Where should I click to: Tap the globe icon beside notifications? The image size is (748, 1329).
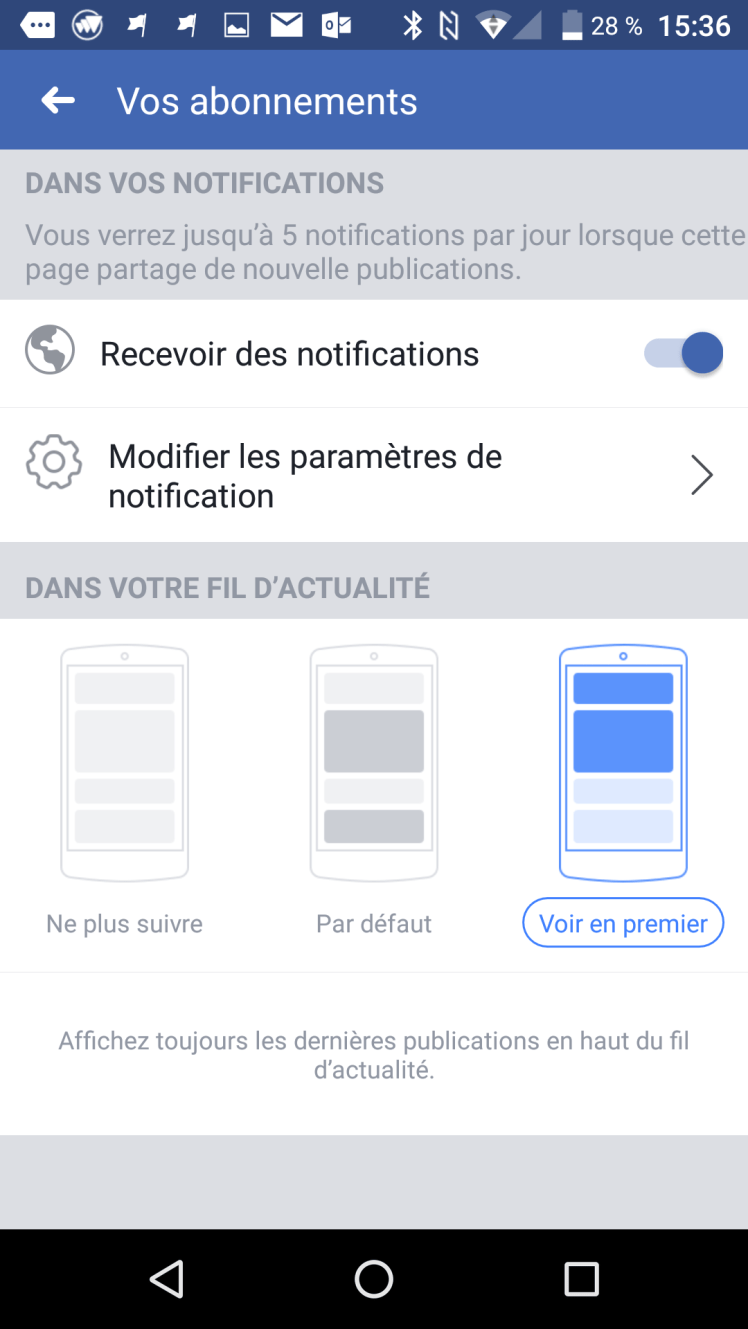52,353
